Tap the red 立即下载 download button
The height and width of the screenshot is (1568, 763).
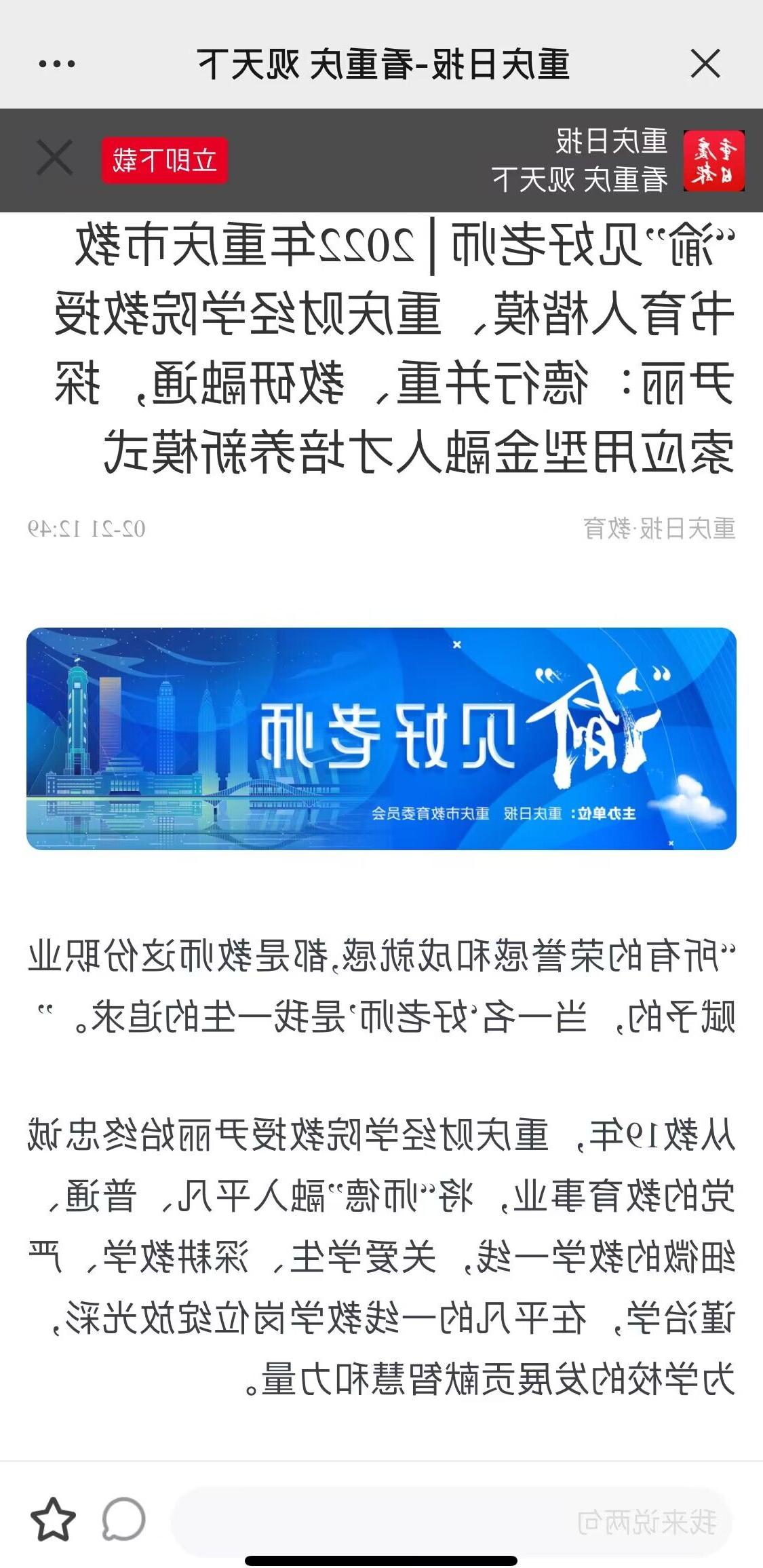(x=164, y=161)
